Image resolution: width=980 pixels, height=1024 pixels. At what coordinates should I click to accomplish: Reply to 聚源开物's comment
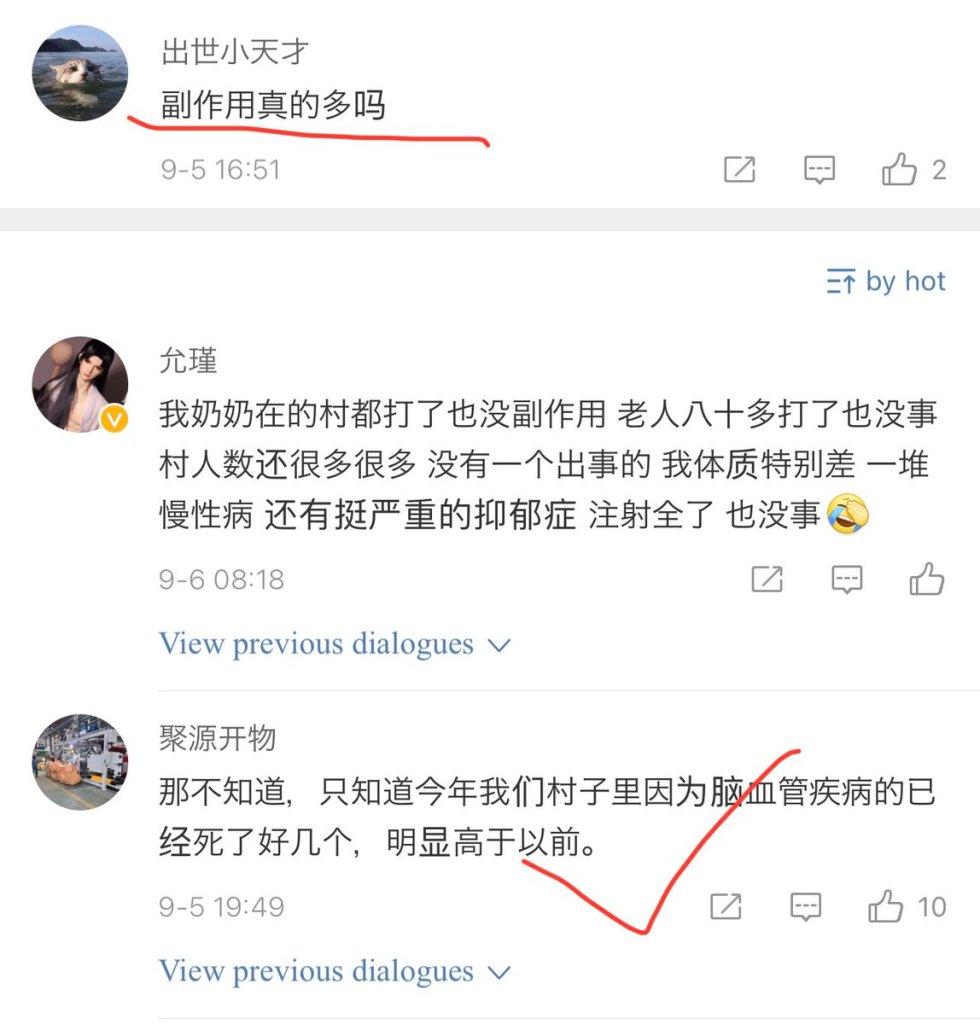(x=806, y=907)
